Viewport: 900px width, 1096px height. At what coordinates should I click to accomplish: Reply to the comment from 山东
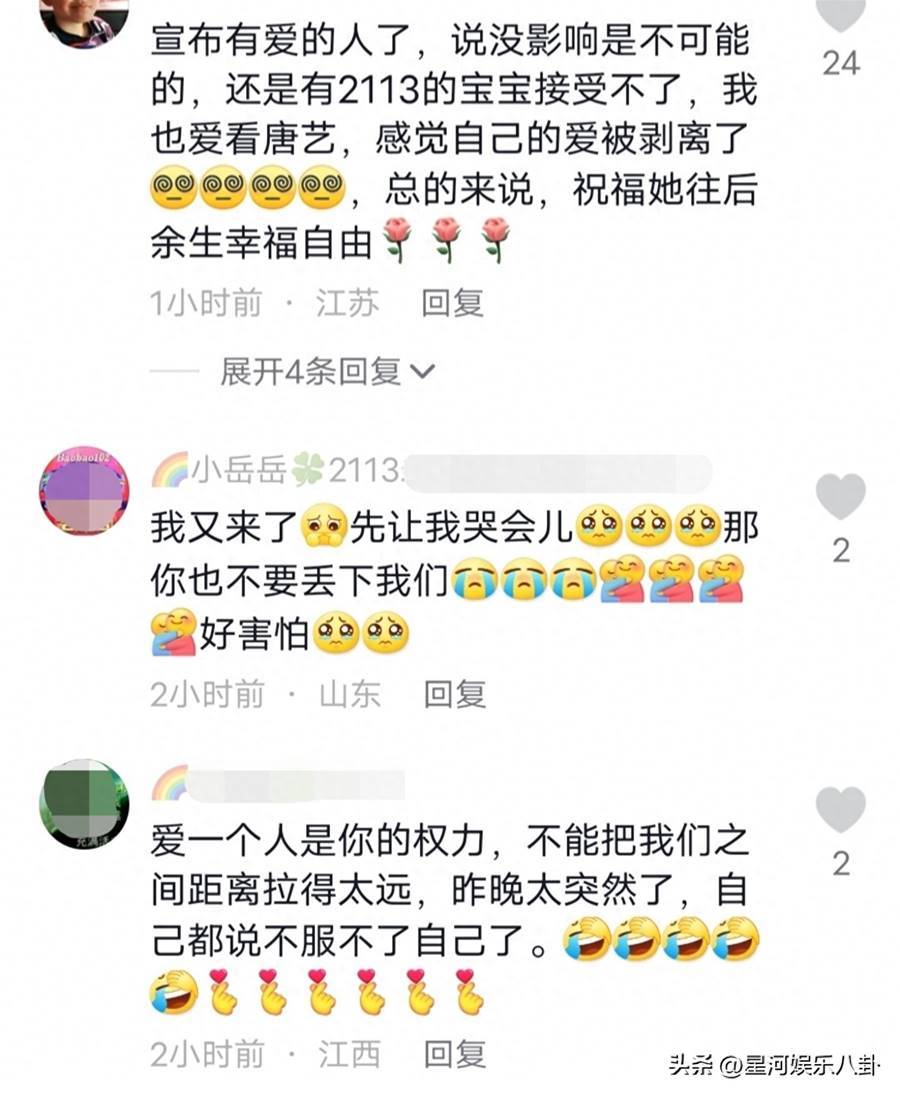pyautogui.click(x=455, y=694)
